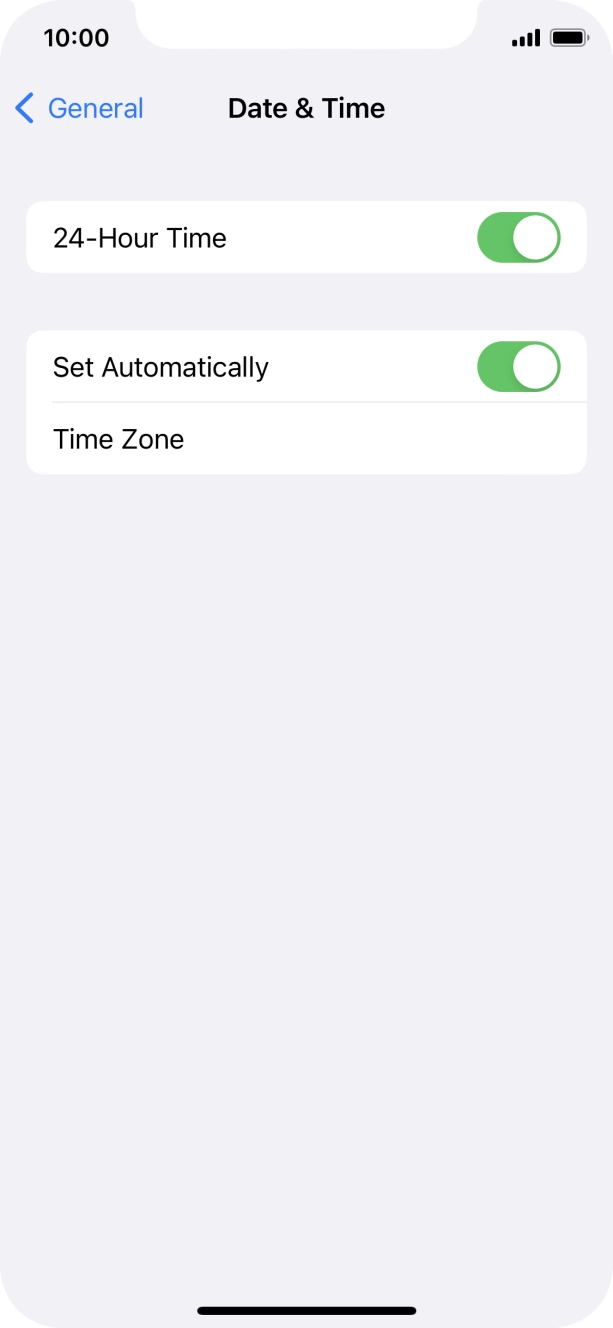Open the Time Zone row
Image resolution: width=613 pixels, height=1328 pixels.
tap(305, 439)
